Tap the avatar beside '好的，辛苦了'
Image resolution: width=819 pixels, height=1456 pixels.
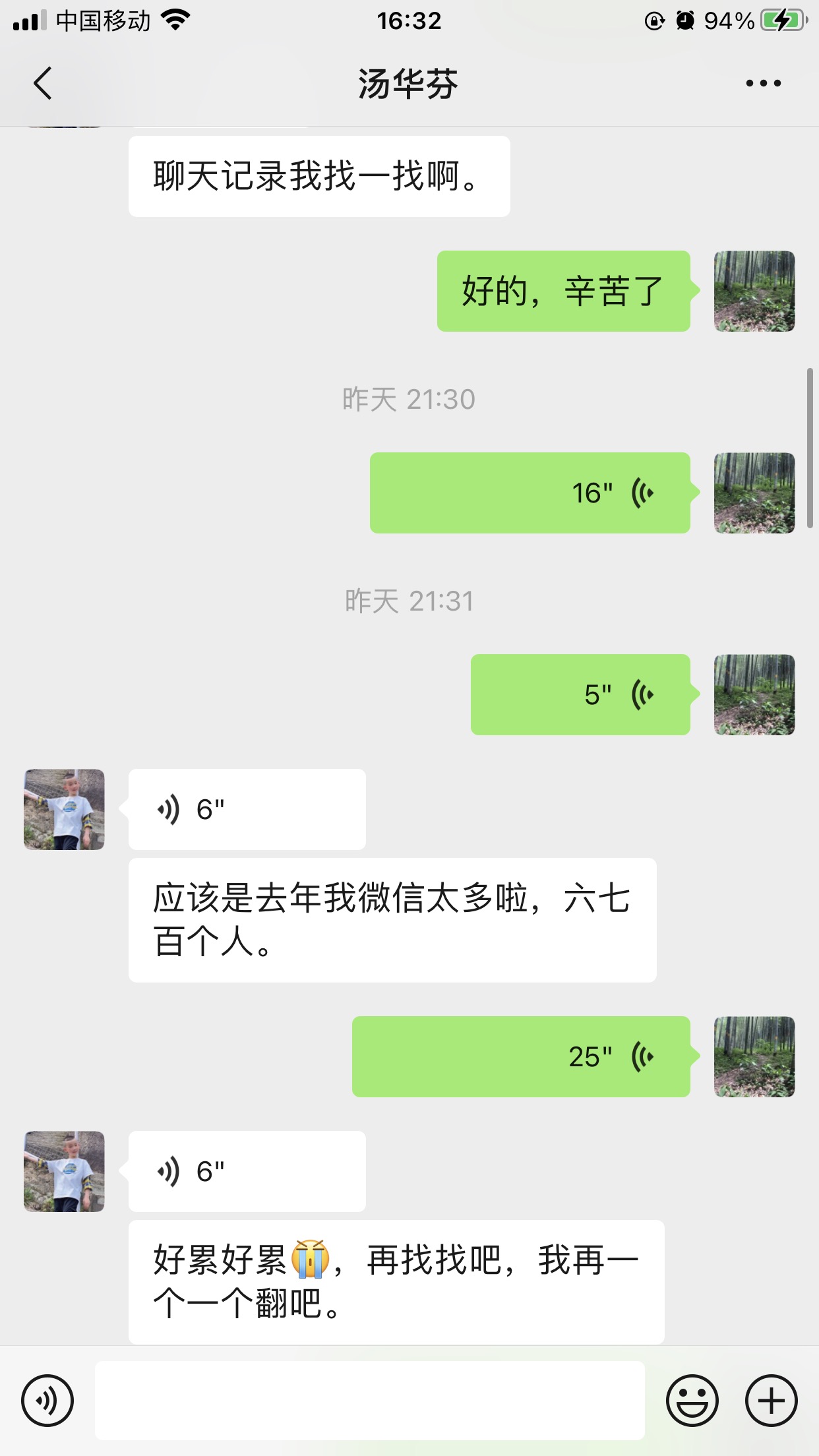click(x=754, y=291)
